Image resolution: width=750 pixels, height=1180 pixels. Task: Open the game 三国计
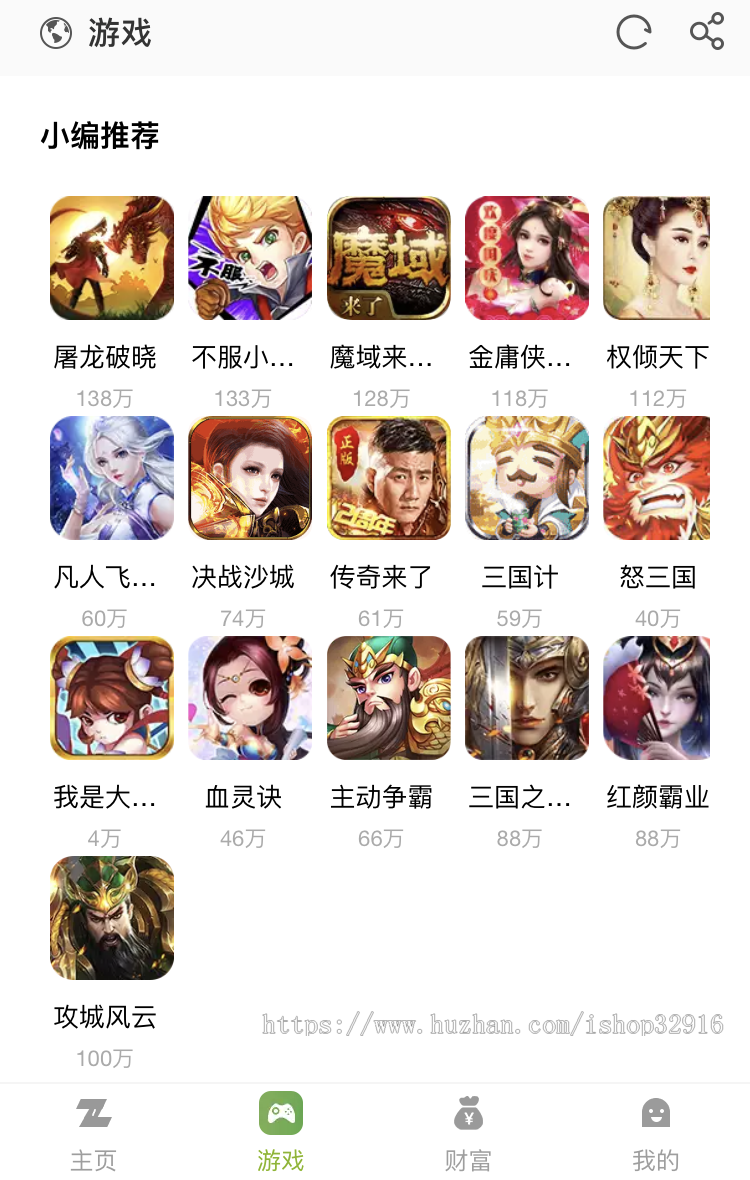click(x=526, y=478)
